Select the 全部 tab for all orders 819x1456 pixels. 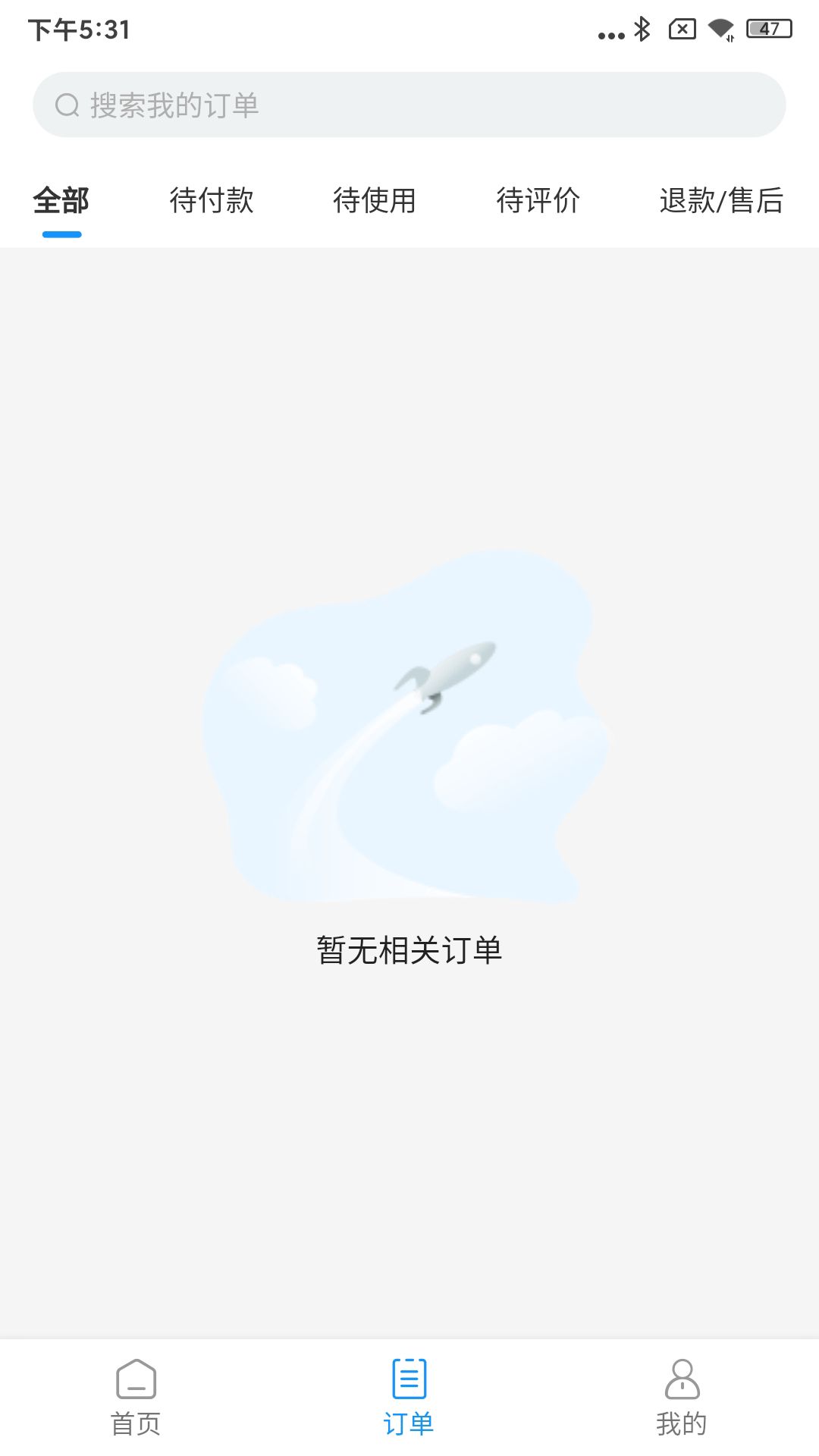click(x=61, y=201)
